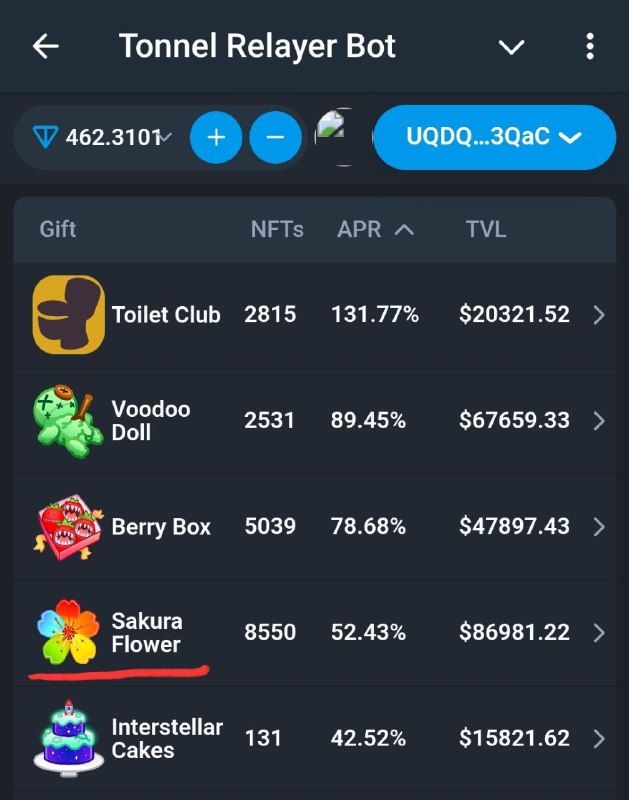Screen dimensions: 629x800
Task: Open the three-dot overflow menu
Action: (590, 47)
